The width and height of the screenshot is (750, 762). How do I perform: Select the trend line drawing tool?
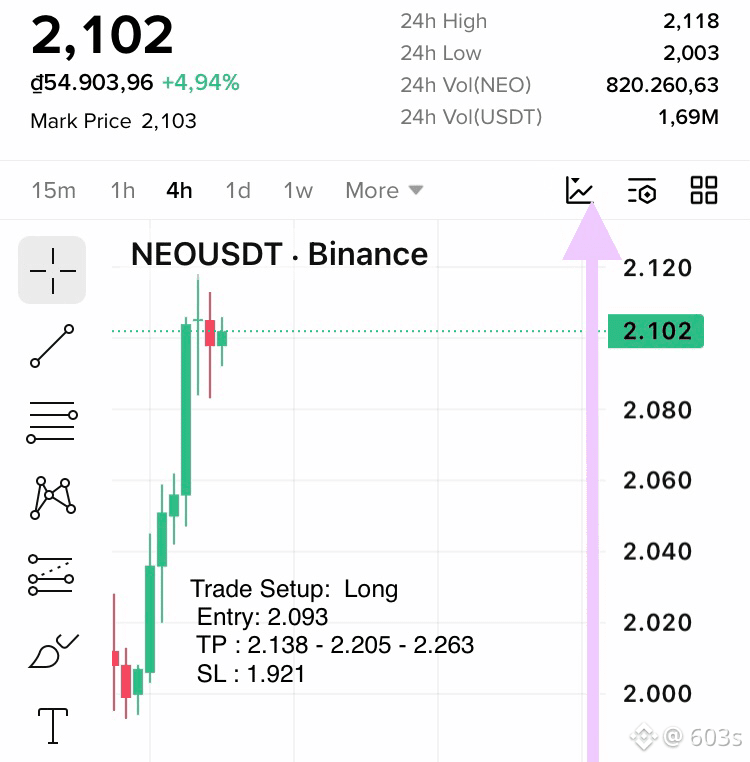[x=52, y=346]
